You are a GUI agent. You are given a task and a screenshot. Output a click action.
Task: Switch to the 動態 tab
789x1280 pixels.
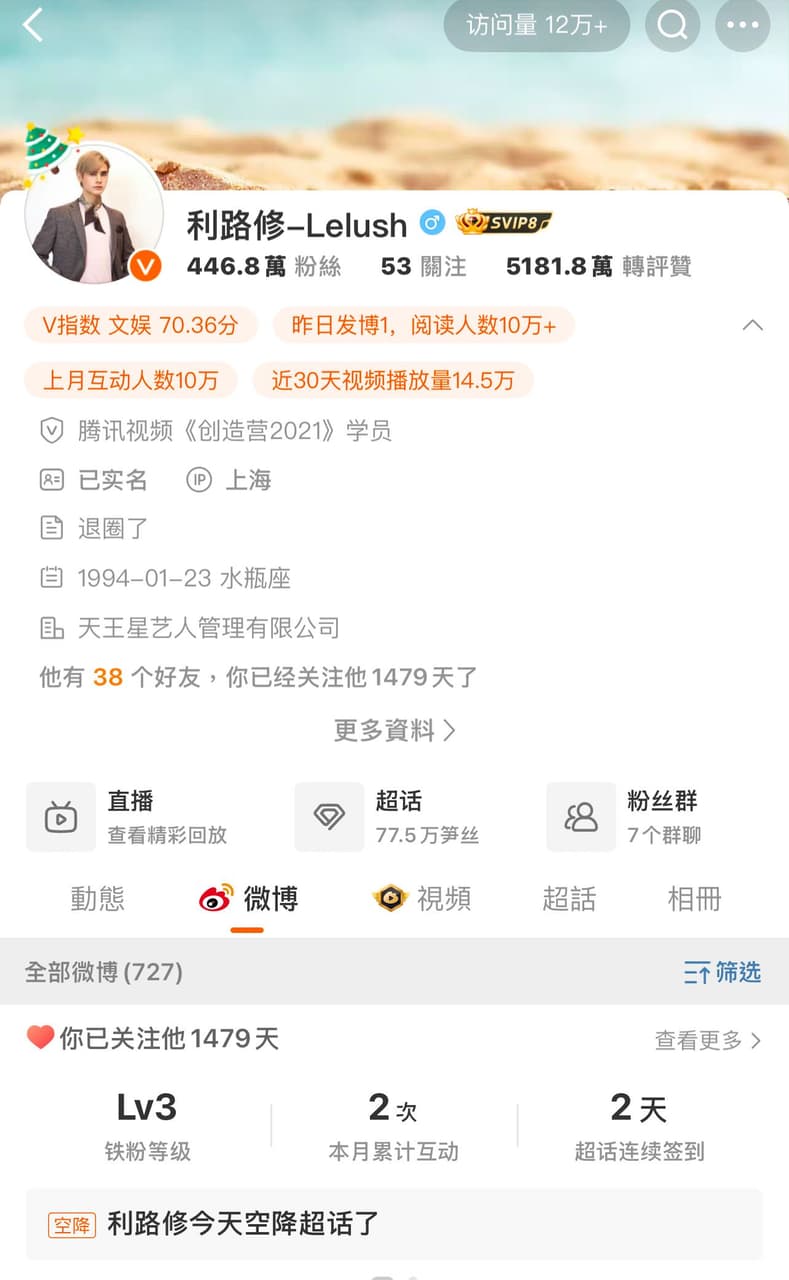click(x=98, y=898)
